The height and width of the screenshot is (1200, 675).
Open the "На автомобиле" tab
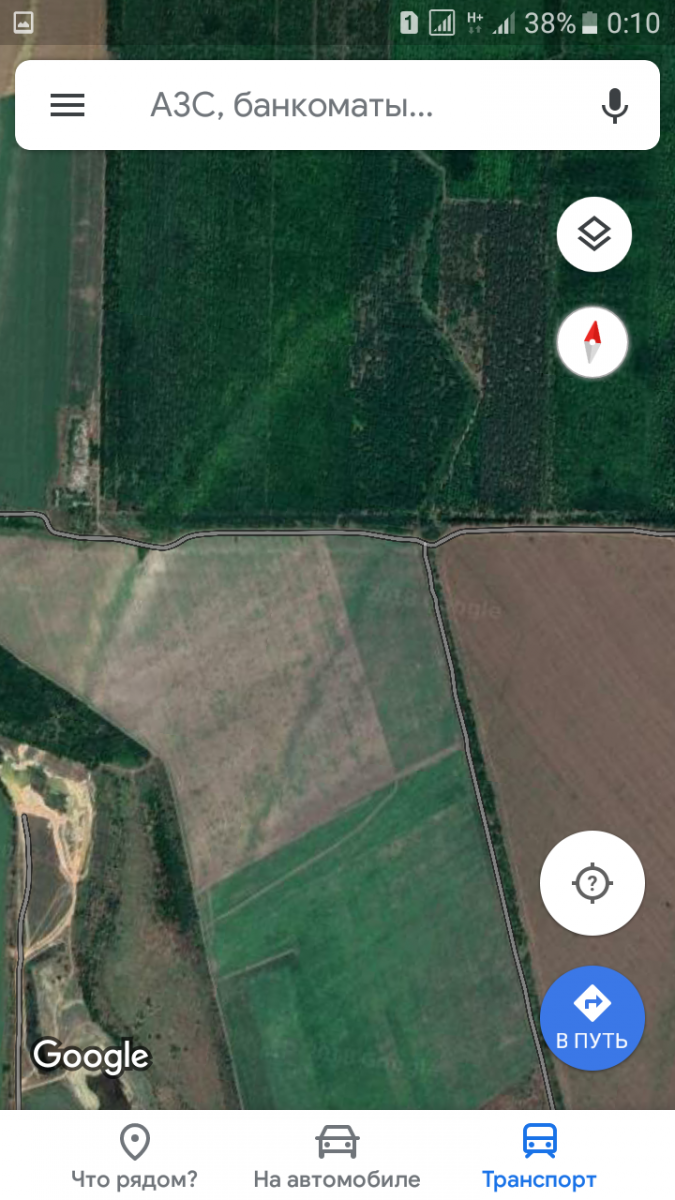[337, 1156]
